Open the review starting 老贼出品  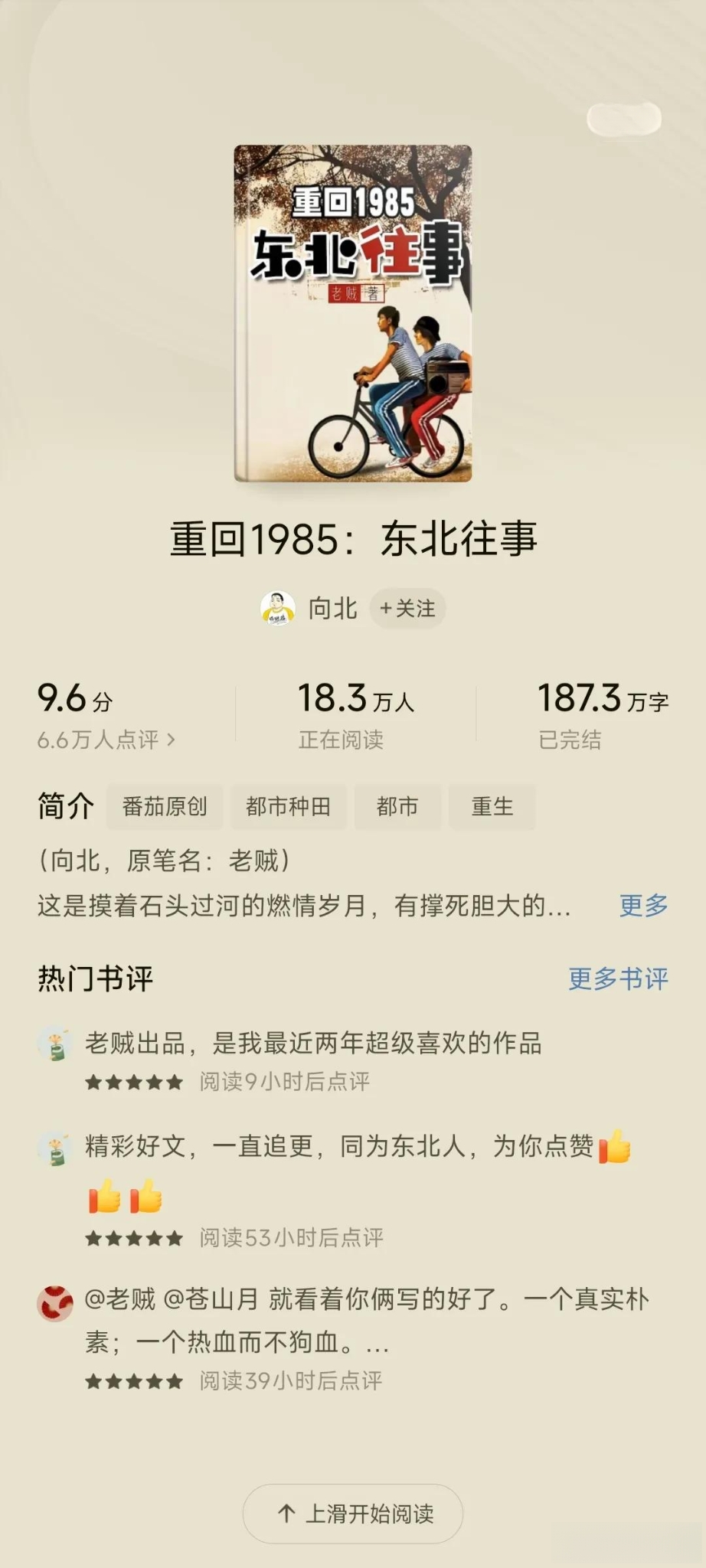pos(313,1044)
